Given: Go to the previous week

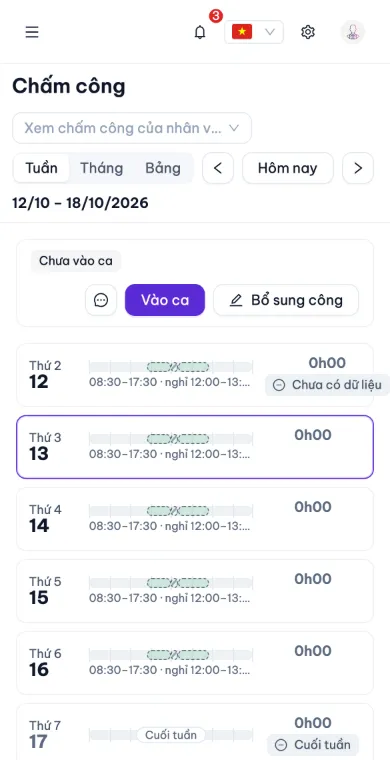Looking at the screenshot, I should [x=218, y=168].
